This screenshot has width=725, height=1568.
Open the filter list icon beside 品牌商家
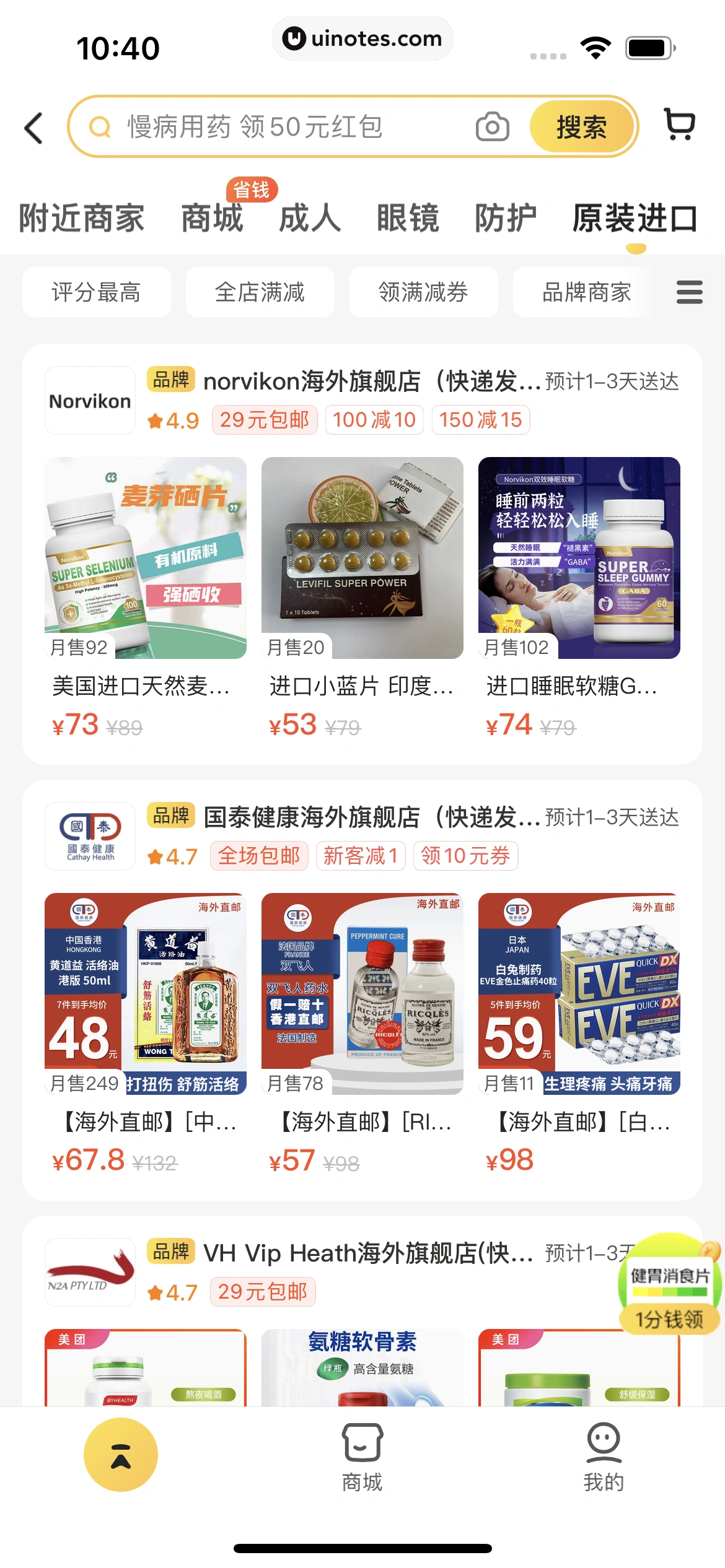689,292
